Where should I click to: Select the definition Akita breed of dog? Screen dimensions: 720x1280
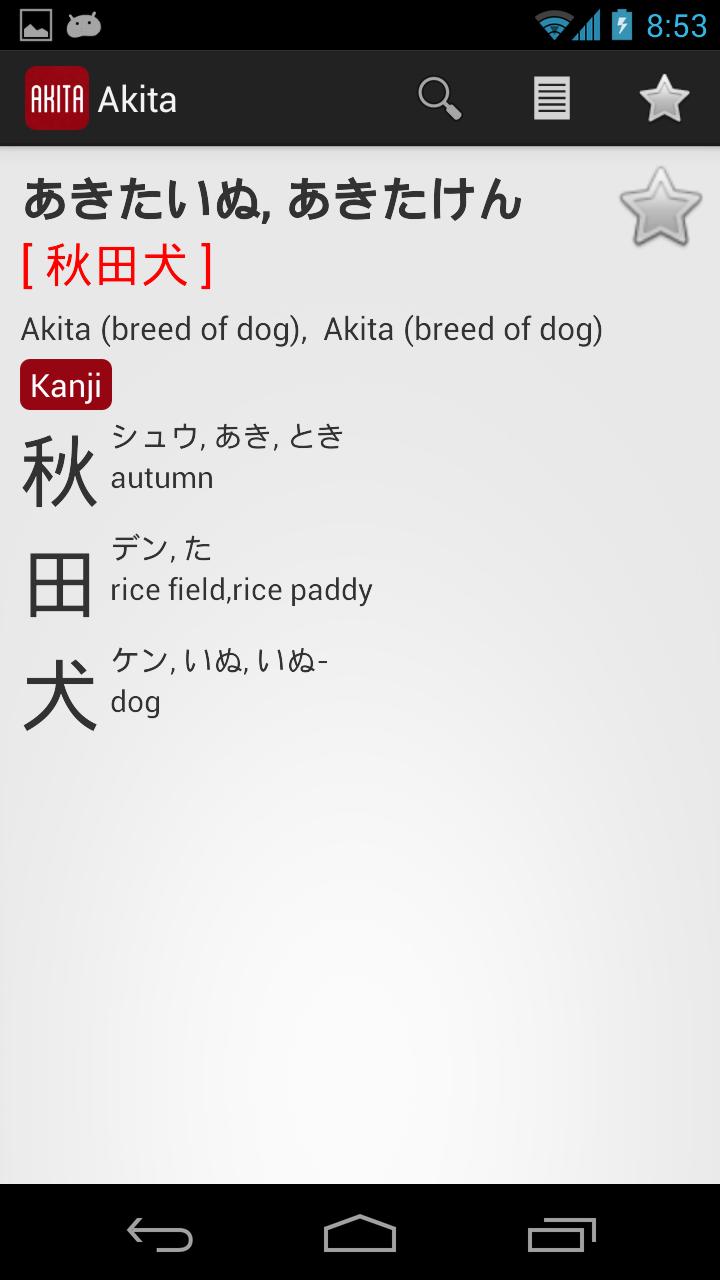tap(310, 328)
